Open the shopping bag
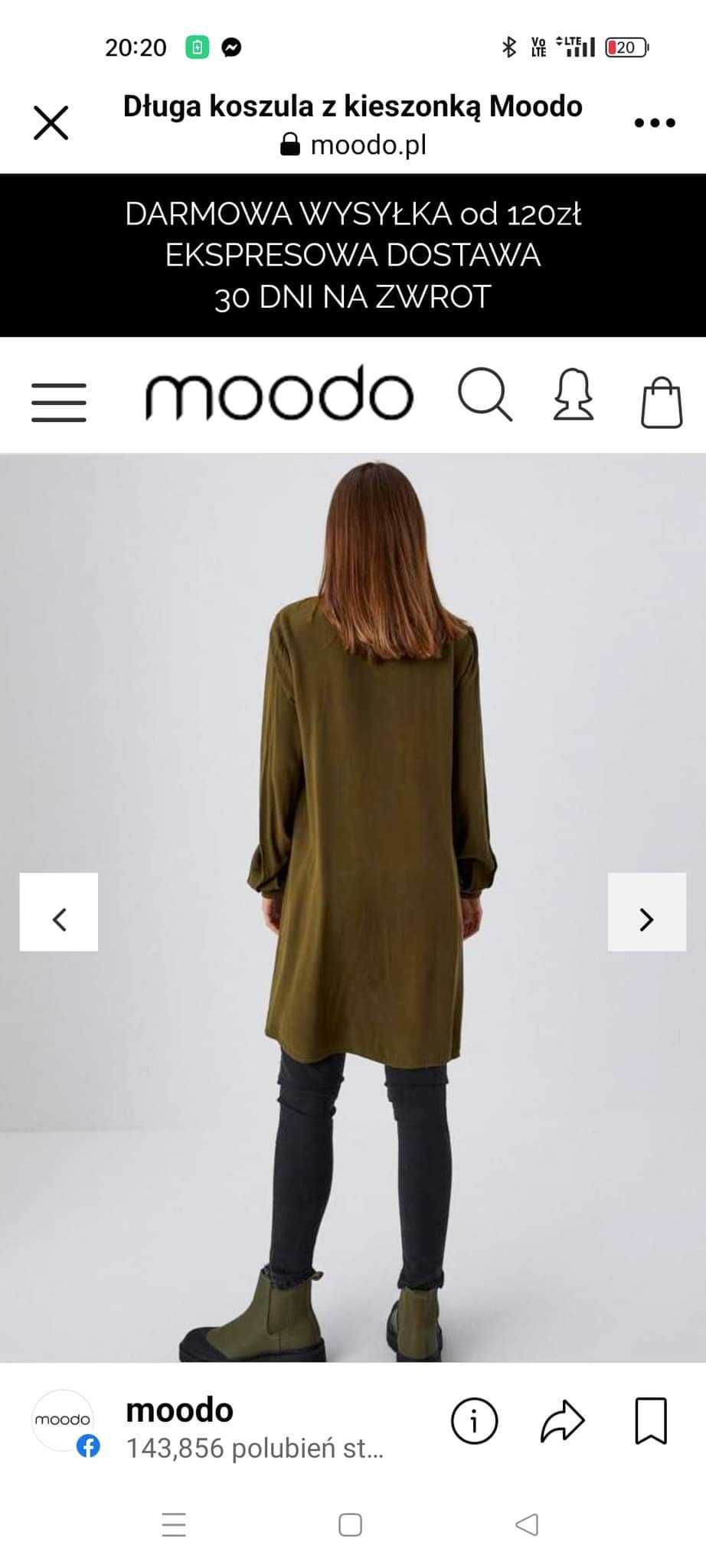Image resolution: width=706 pixels, height=1568 pixels. click(661, 402)
